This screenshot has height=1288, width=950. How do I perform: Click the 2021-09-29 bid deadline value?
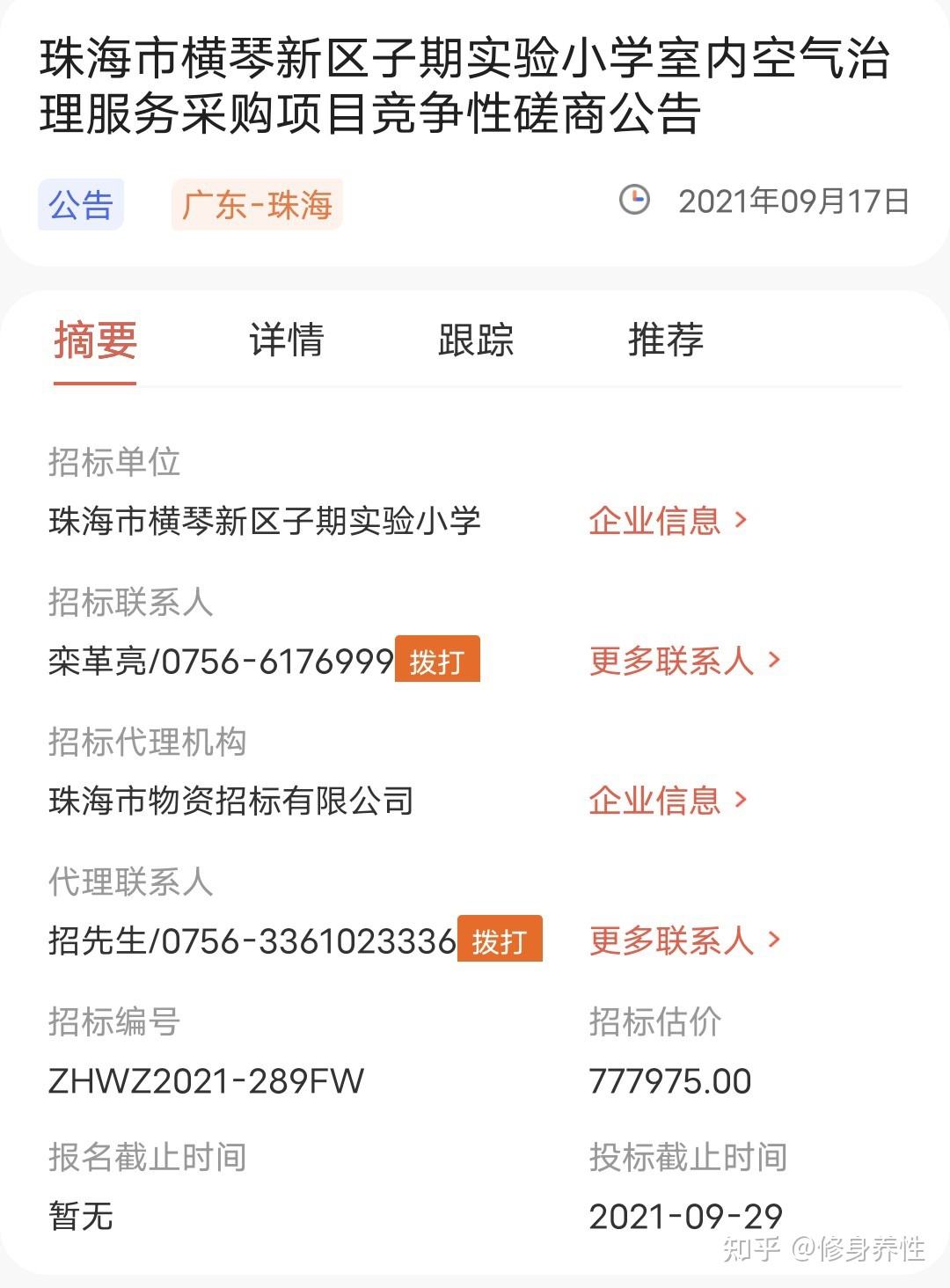[x=685, y=1217]
